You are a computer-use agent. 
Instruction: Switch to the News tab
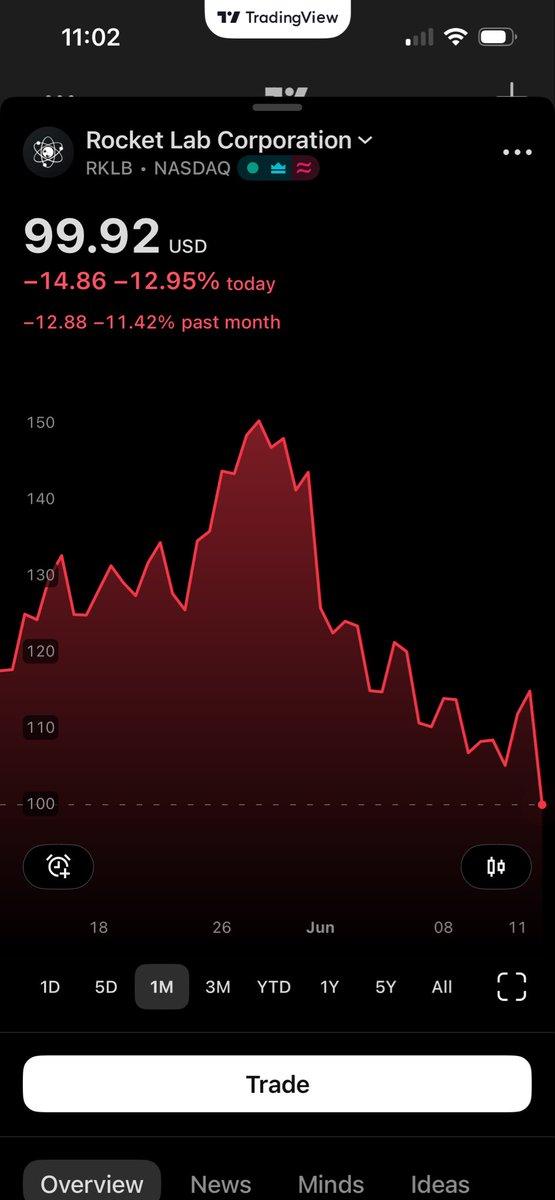(221, 1185)
